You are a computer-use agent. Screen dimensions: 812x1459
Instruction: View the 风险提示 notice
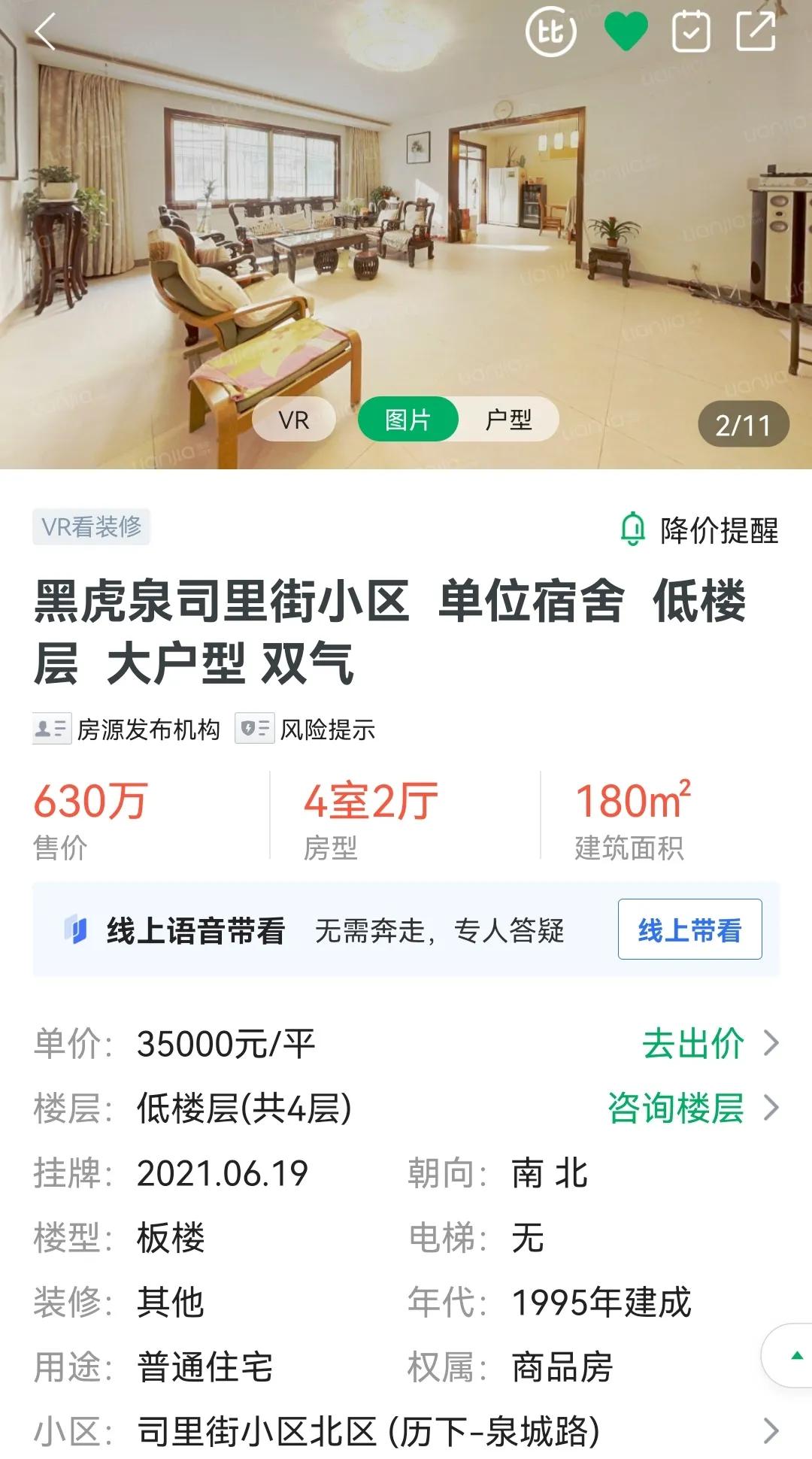305,729
